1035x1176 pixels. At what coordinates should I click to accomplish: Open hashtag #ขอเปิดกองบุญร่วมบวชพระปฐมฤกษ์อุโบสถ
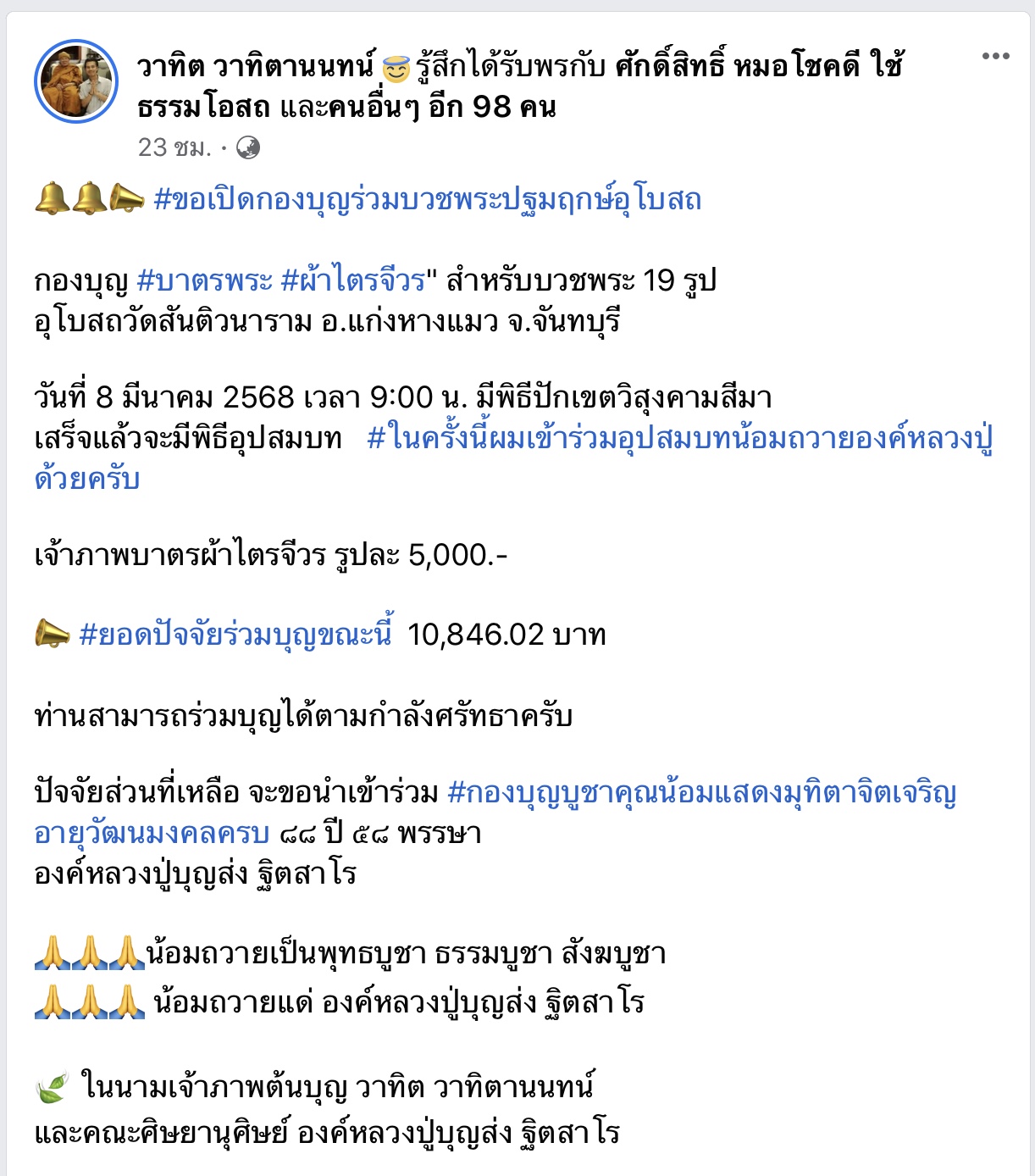(428, 200)
